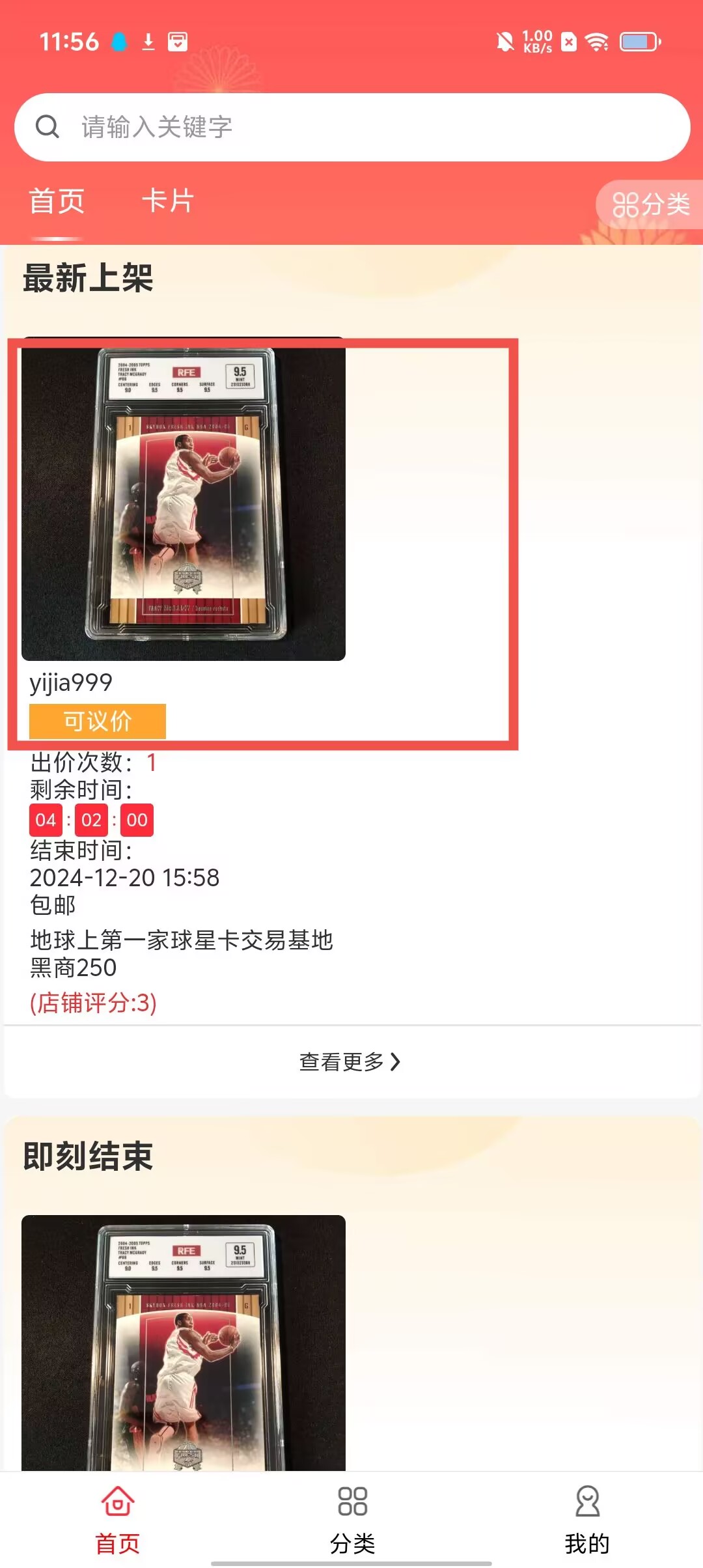Tap the 可议价 label
The image size is (703, 1568).
(x=98, y=721)
